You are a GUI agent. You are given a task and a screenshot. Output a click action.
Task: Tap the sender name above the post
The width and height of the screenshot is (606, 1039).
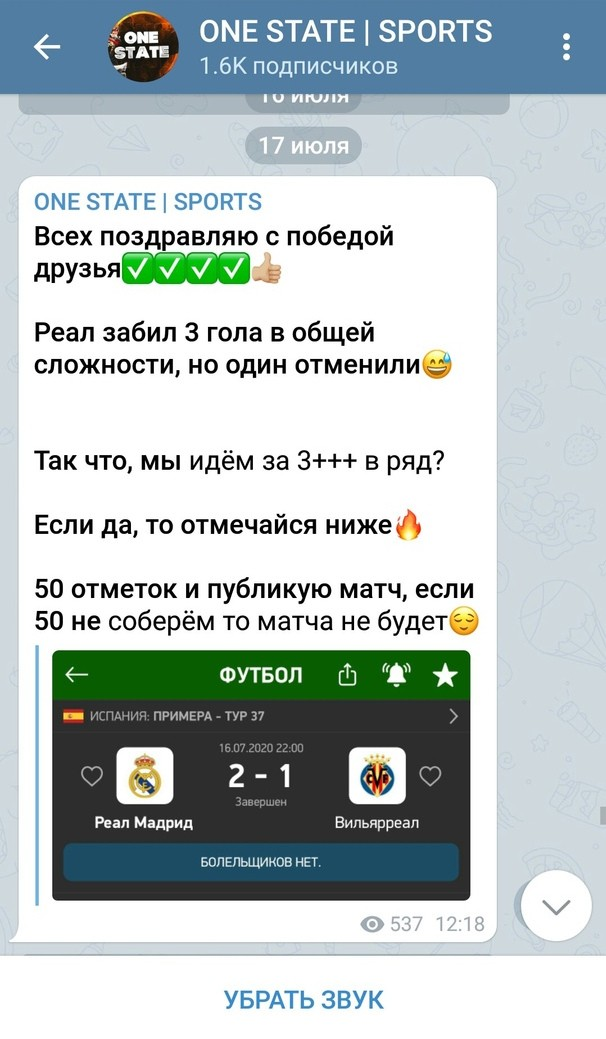point(148,202)
